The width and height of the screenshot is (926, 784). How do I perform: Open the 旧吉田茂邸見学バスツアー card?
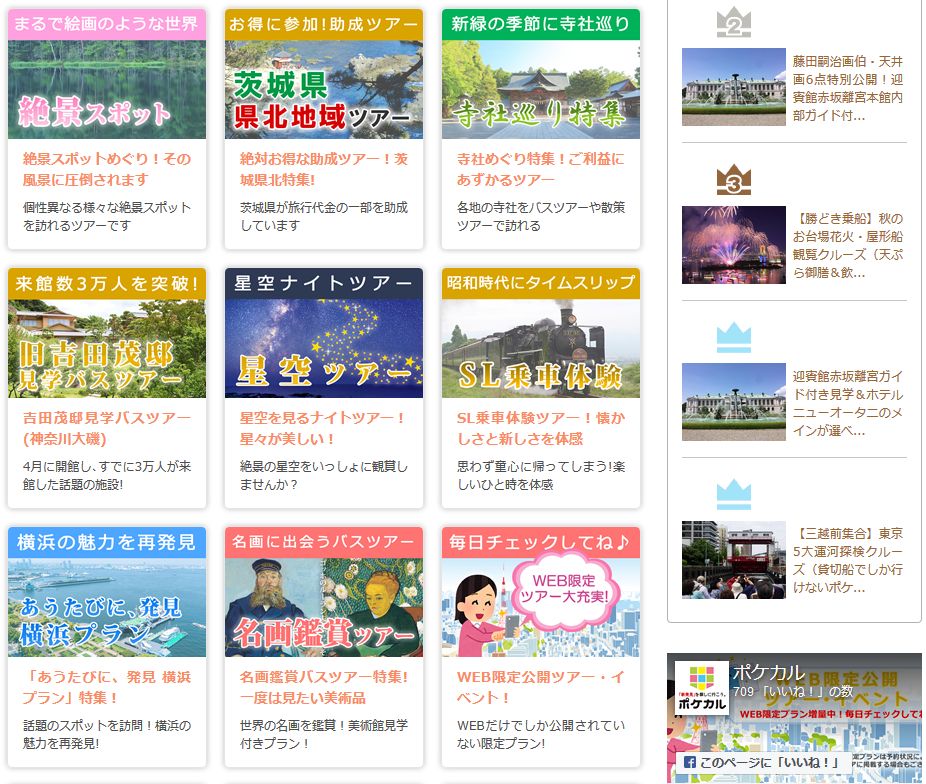(x=107, y=427)
